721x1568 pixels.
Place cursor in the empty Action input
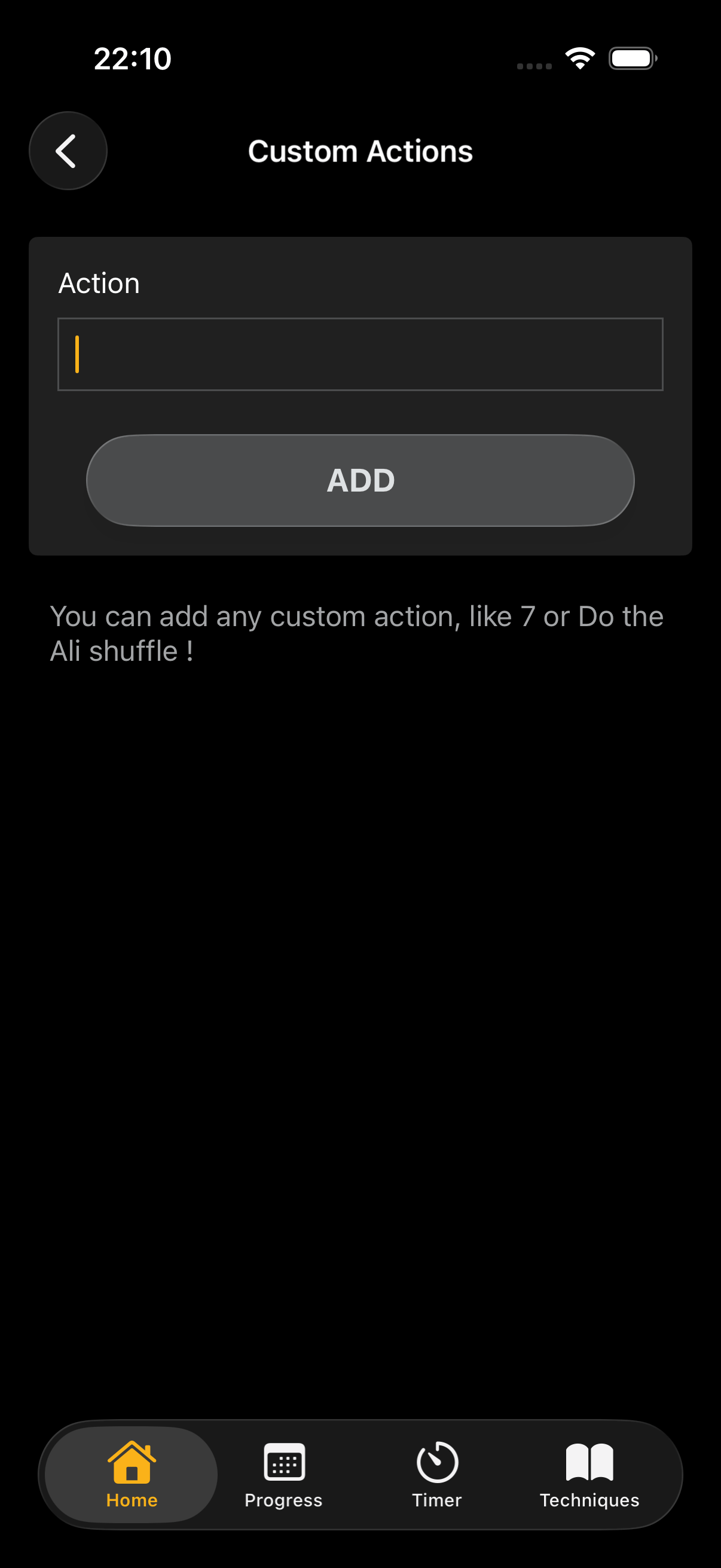tap(360, 354)
